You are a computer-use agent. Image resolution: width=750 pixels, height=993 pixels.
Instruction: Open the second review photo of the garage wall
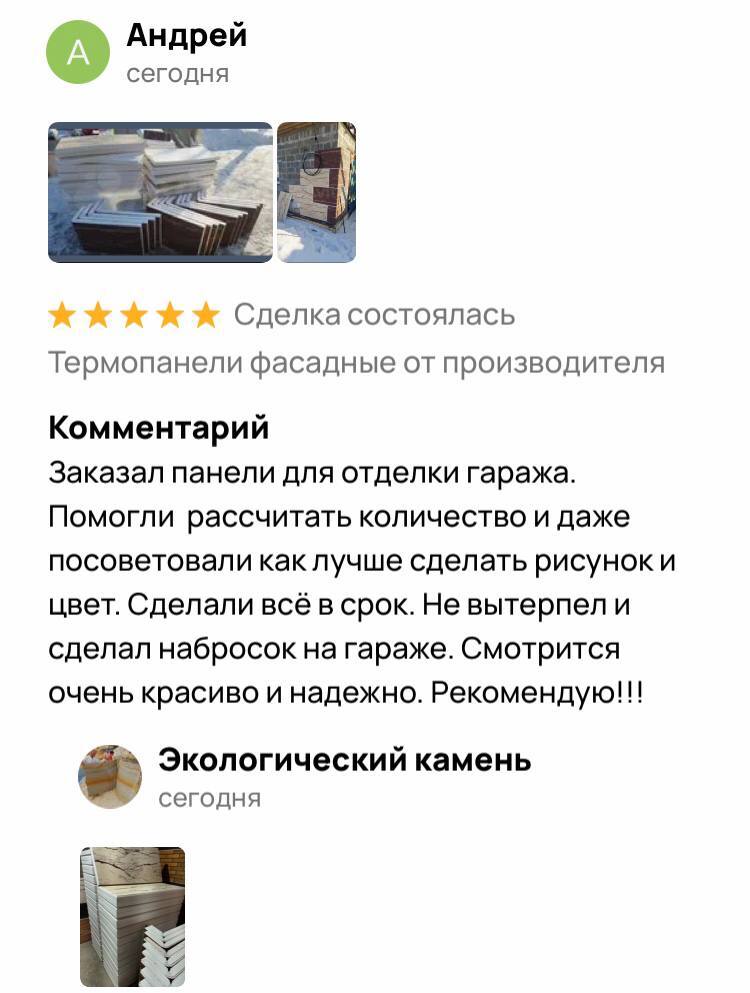click(316, 192)
